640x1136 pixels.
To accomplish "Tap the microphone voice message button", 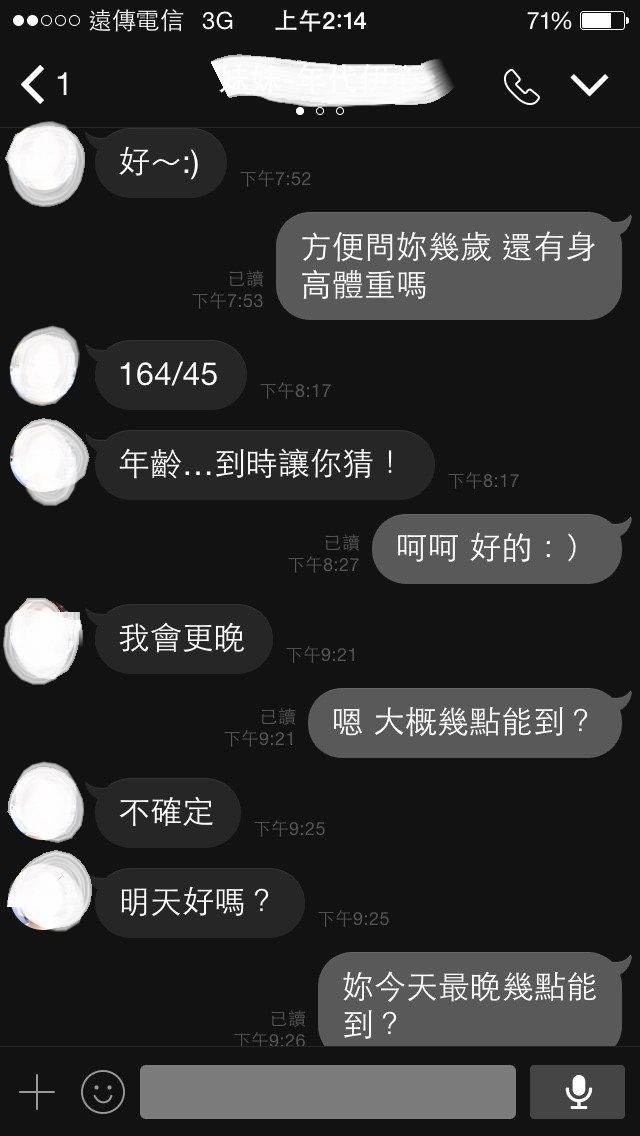I will click(577, 1091).
